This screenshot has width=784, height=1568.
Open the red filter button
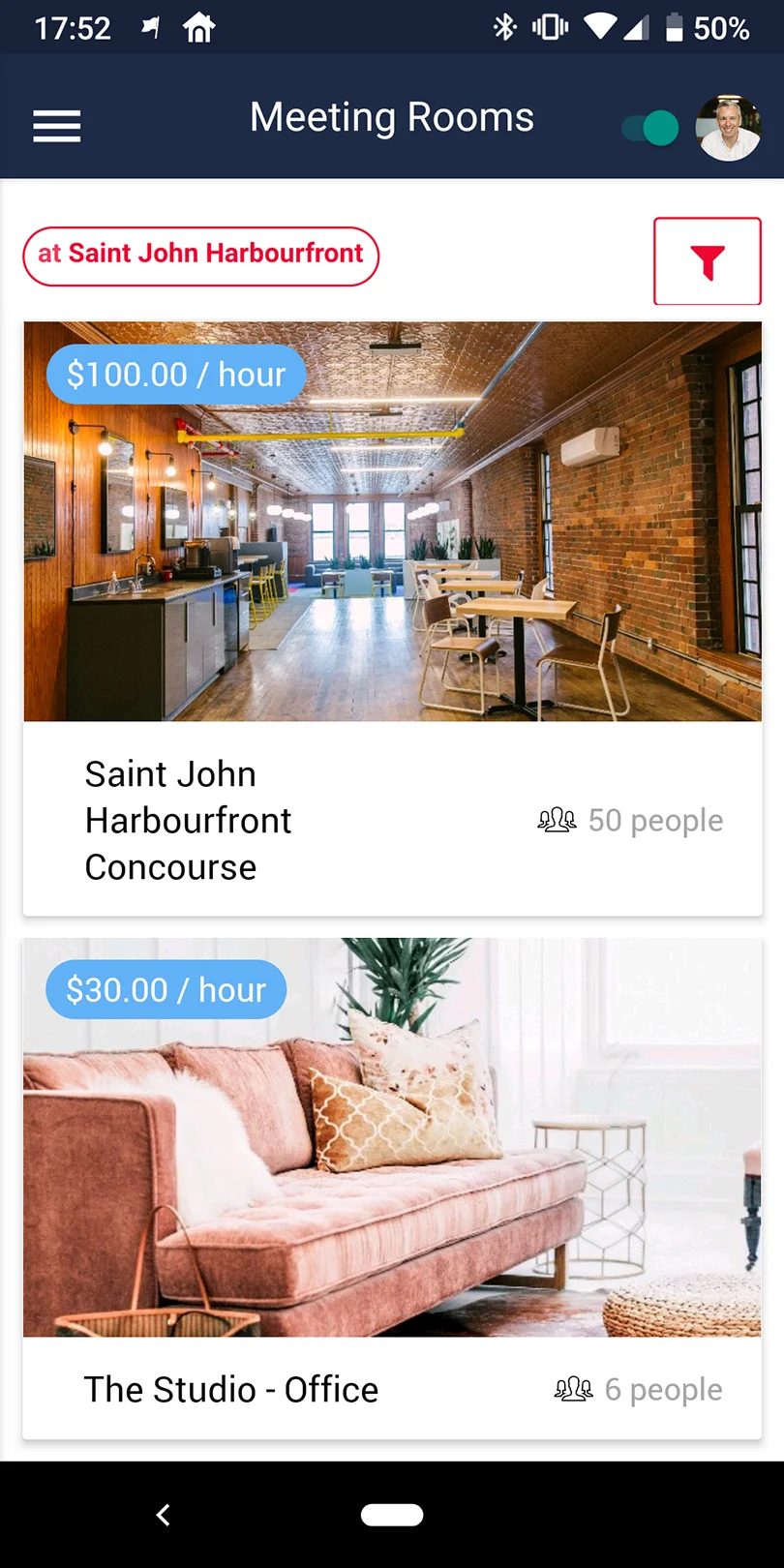coord(708,261)
